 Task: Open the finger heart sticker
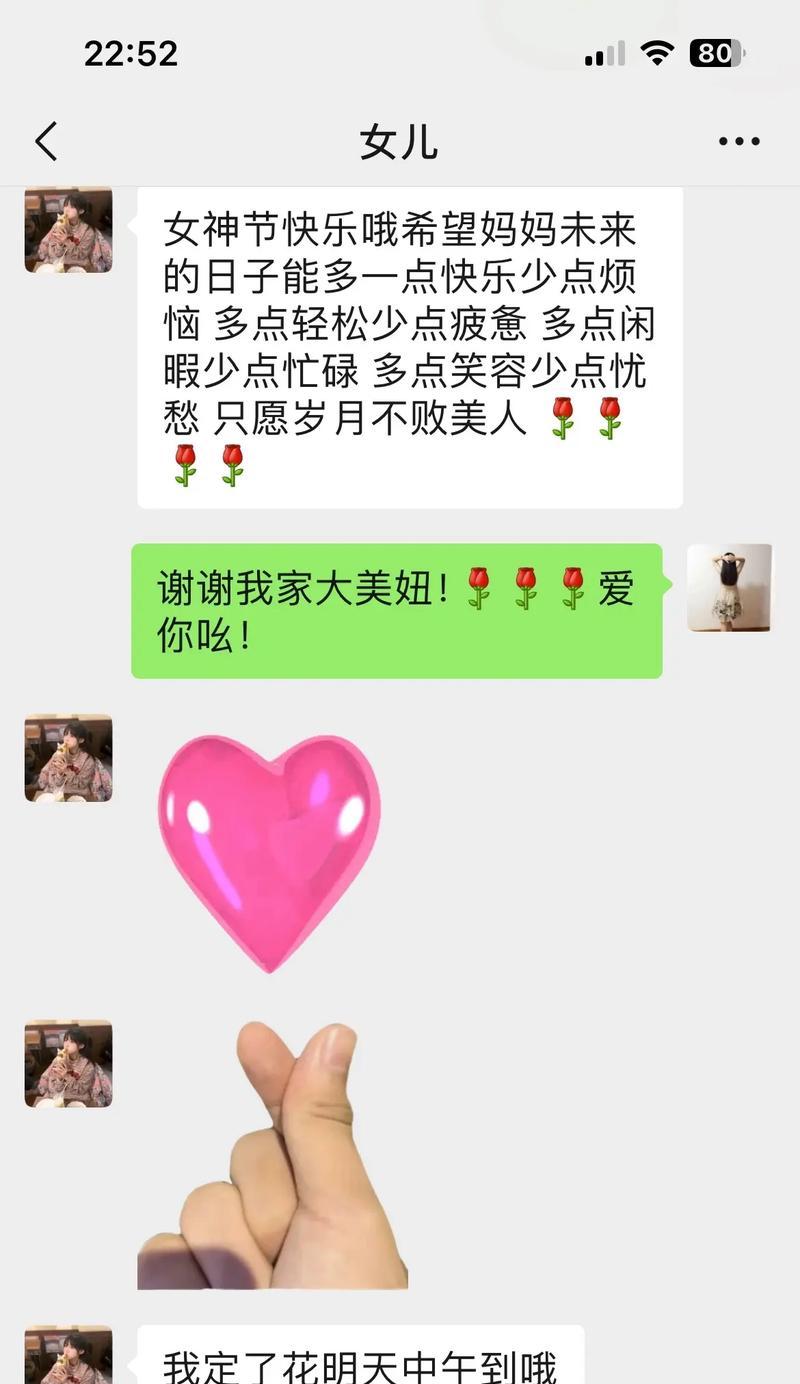[x=272, y=1155]
